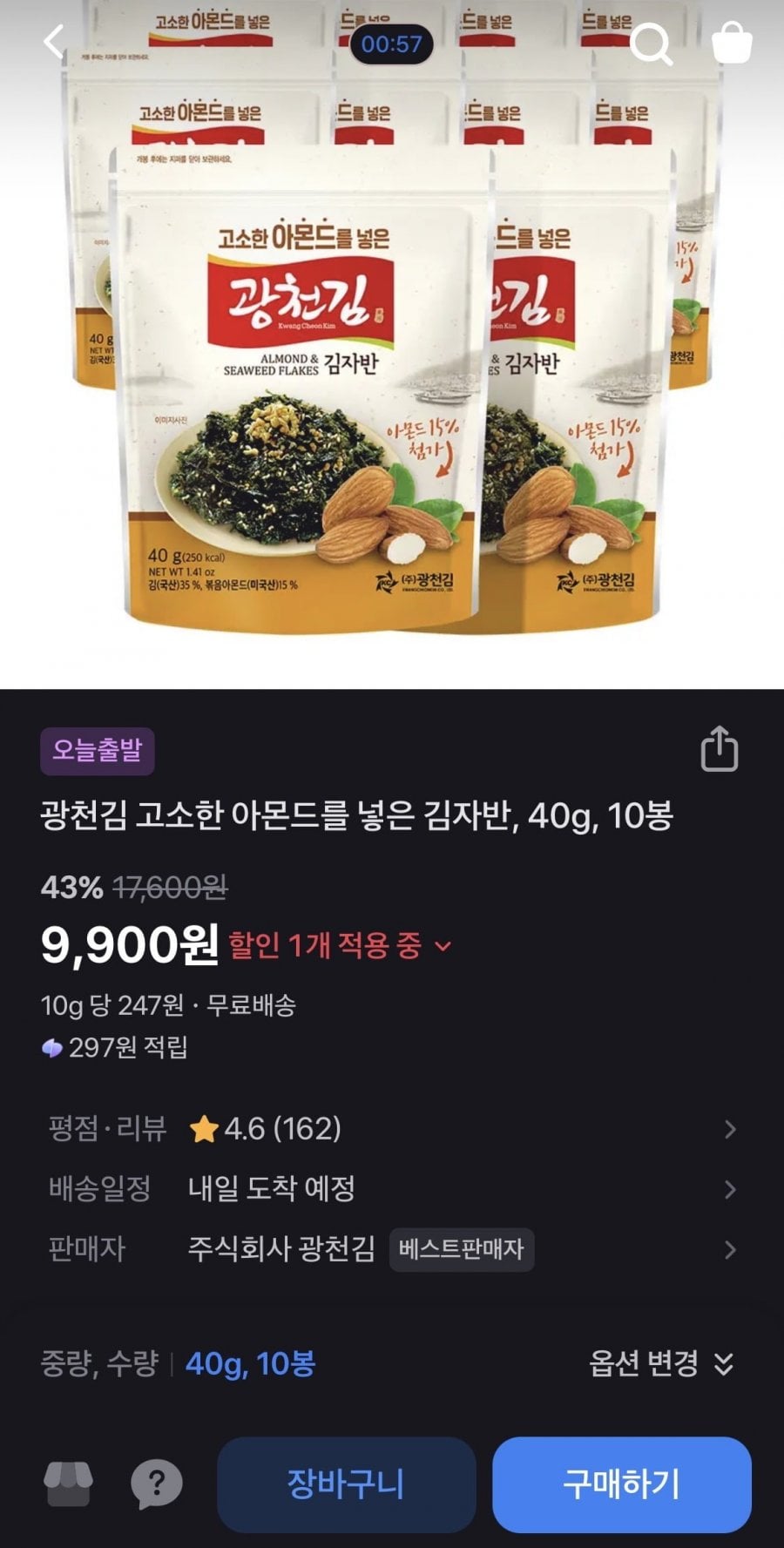The image size is (784, 1548).
Task: Open the shopping bag cart
Action: point(732,42)
